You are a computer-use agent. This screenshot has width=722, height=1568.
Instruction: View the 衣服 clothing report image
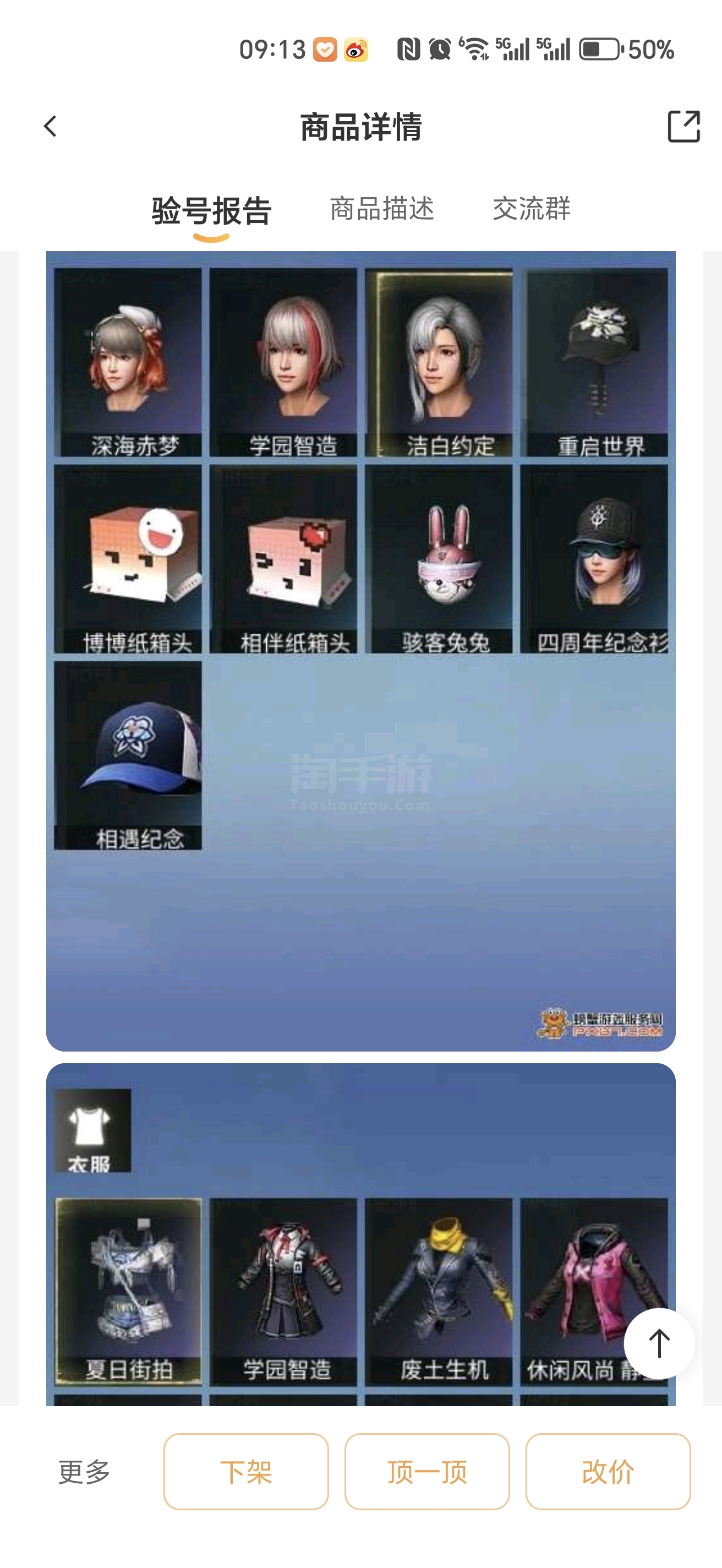pyautogui.click(x=360, y=1235)
